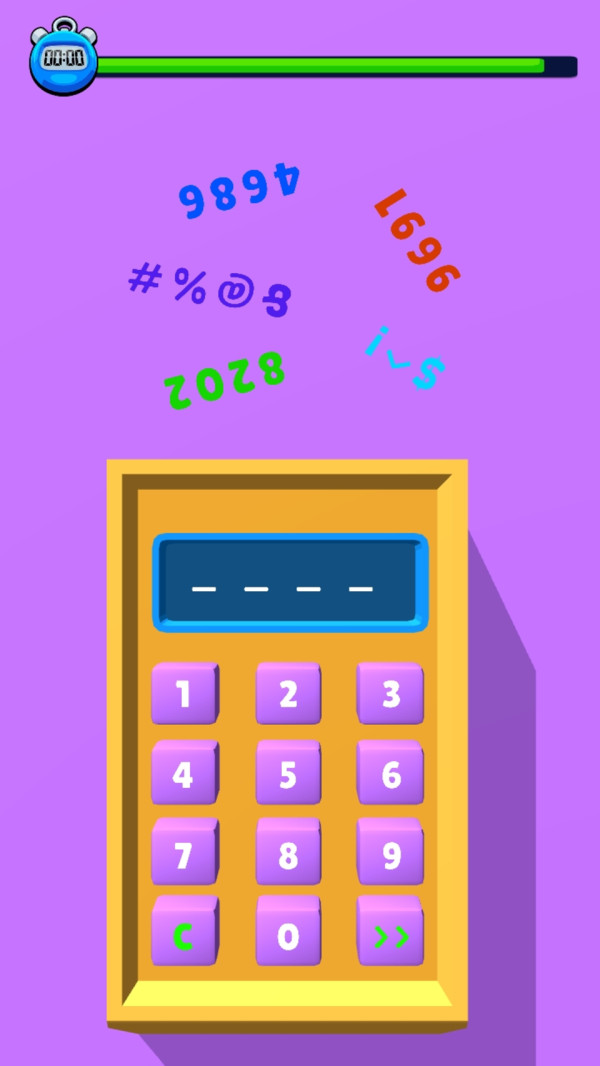Select the 8 key on the keypad
This screenshot has height=1066, width=600.
288,855
